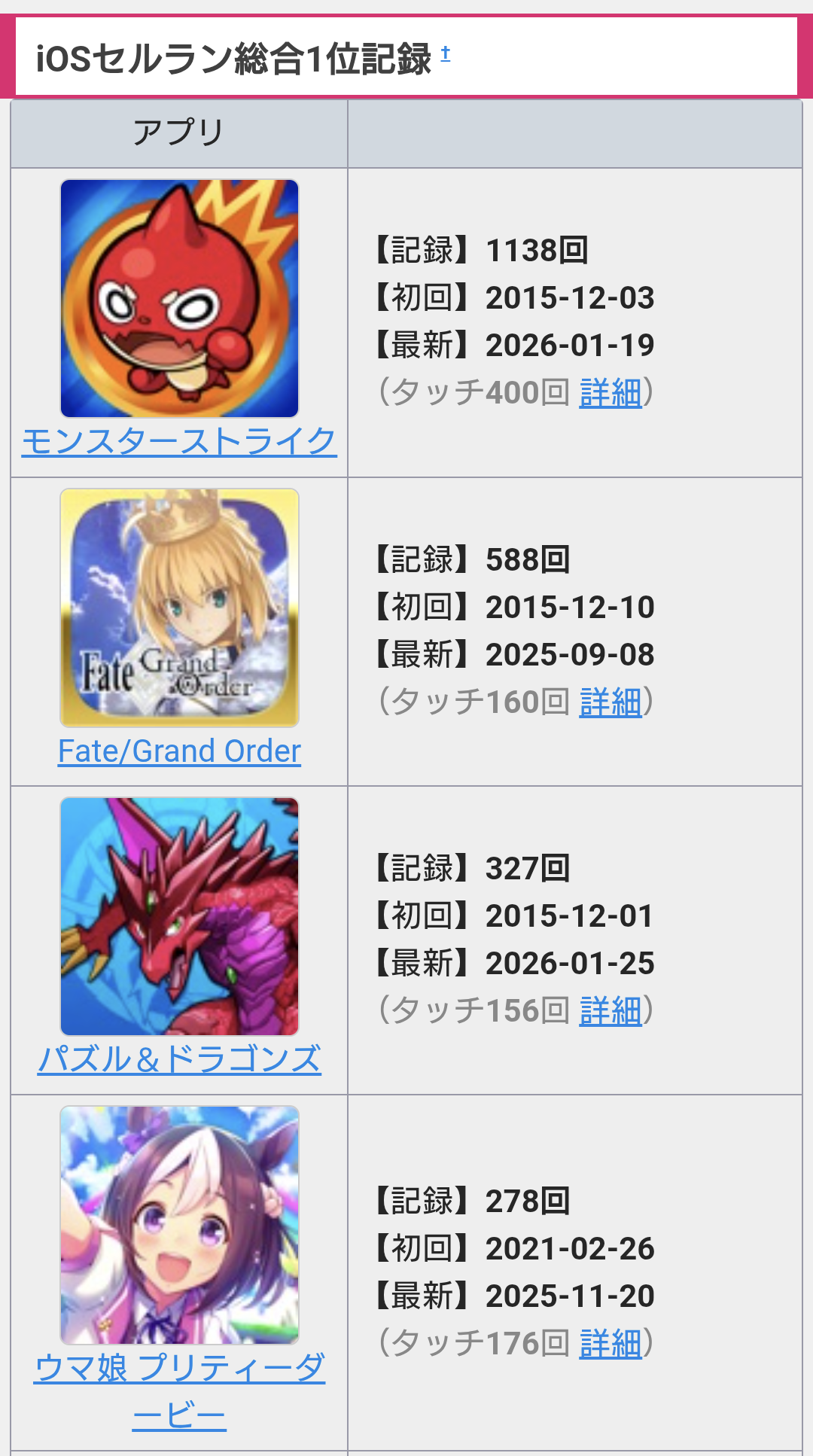
Task: Tap the dagger anchor link beside the heading
Action: tap(446, 53)
